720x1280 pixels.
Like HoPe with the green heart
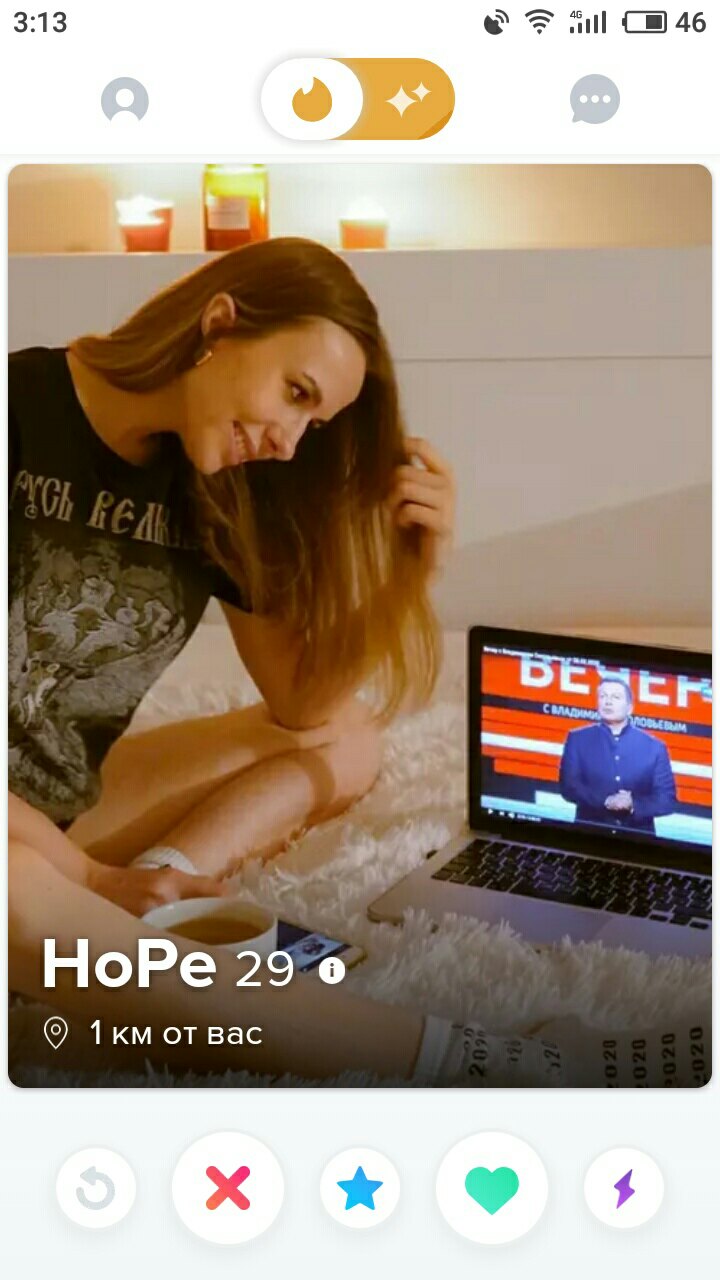coord(492,1188)
